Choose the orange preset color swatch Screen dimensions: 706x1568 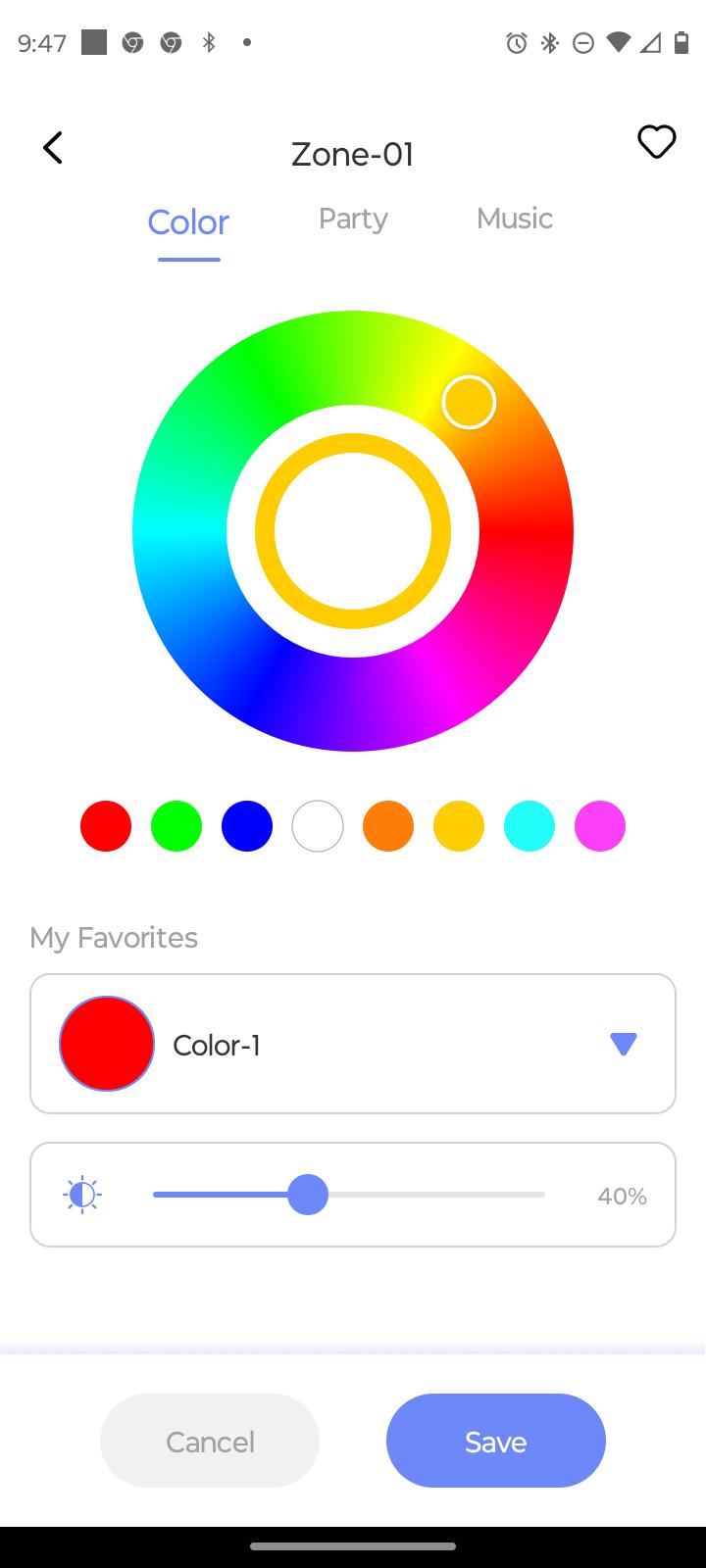pos(388,826)
